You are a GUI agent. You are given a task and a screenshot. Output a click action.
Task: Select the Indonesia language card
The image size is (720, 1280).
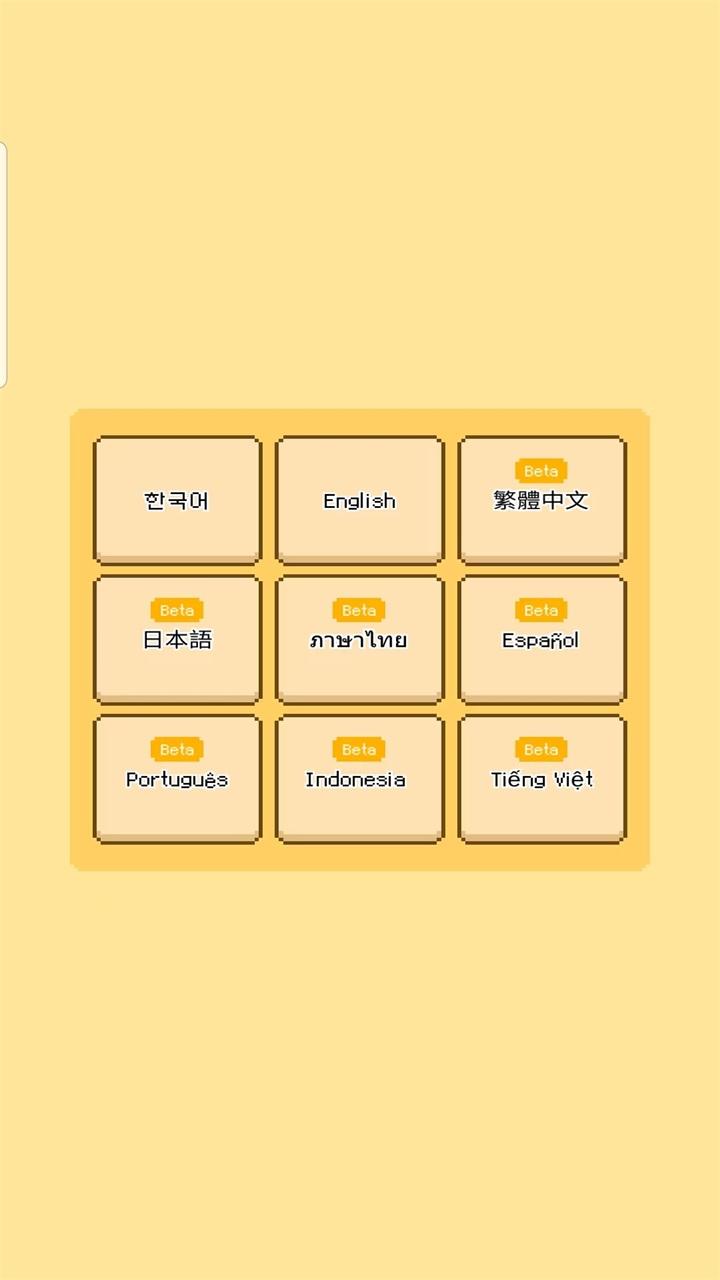point(358,778)
